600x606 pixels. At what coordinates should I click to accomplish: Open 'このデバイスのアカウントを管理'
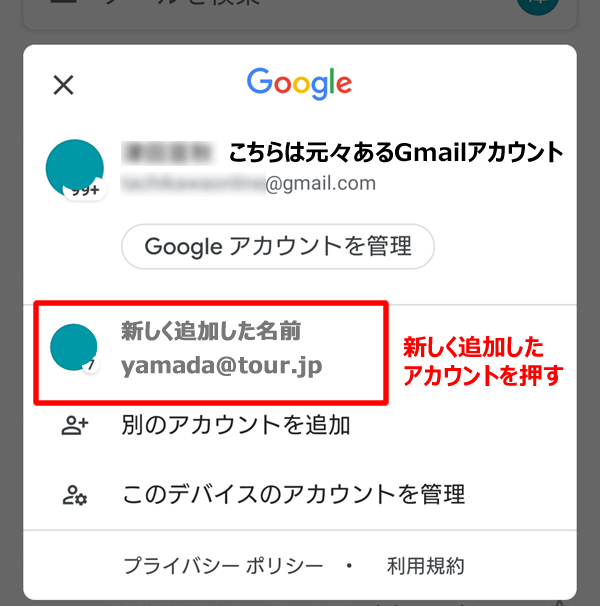(293, 494)
